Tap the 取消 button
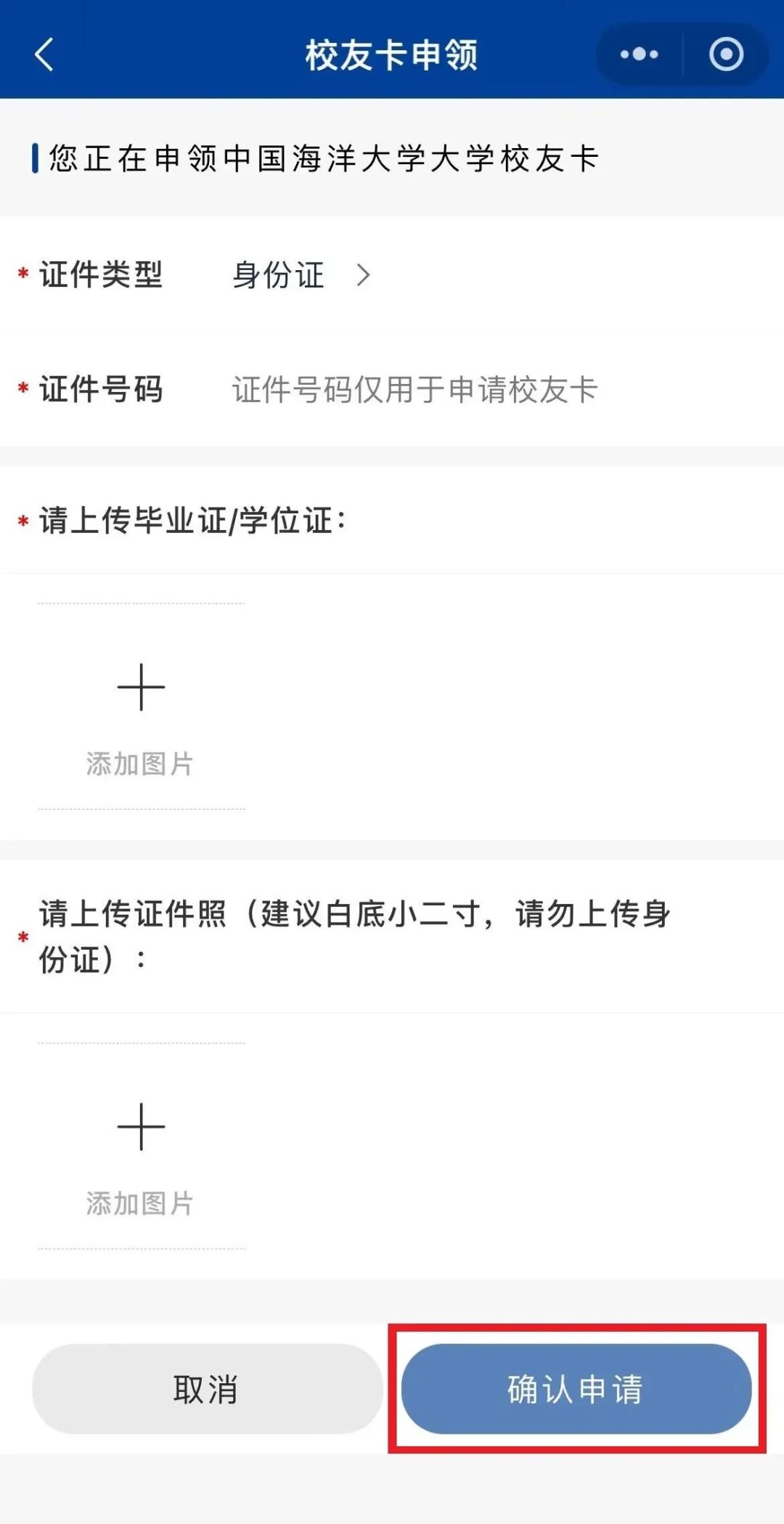 point(207,1388)
